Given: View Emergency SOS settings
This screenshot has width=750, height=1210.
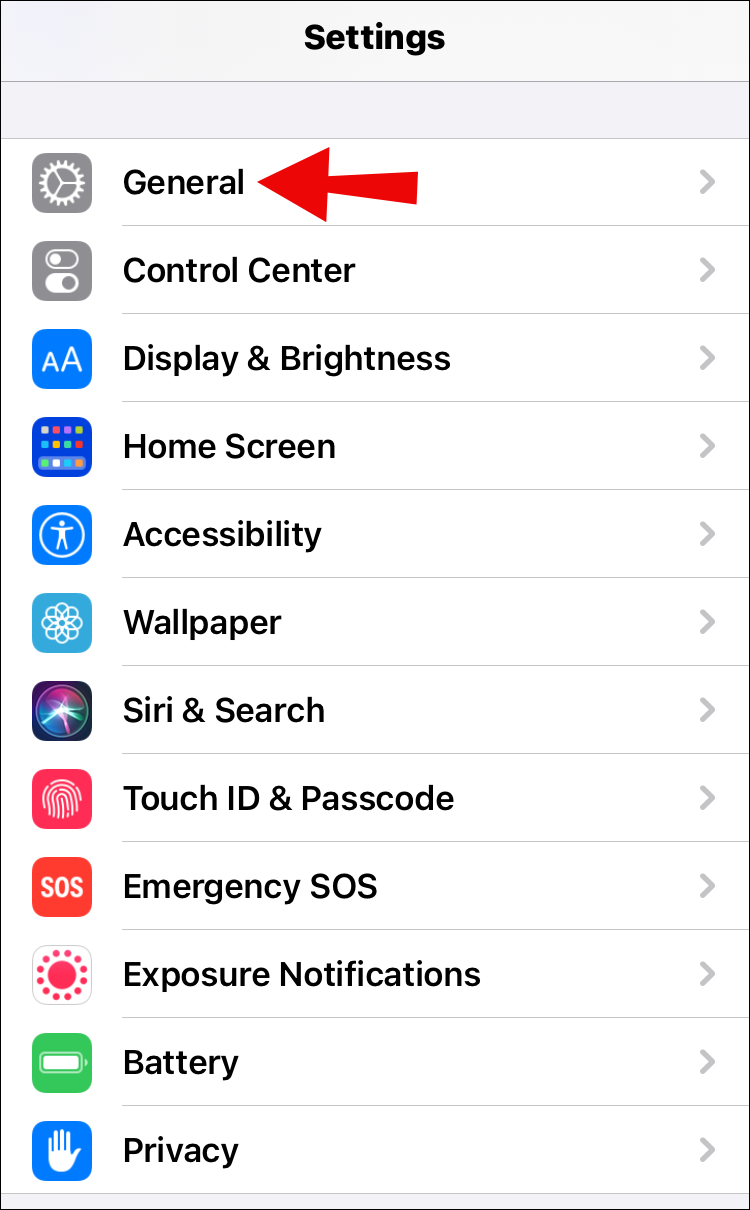Looking at the screenshot, I should tap(250, 886).
